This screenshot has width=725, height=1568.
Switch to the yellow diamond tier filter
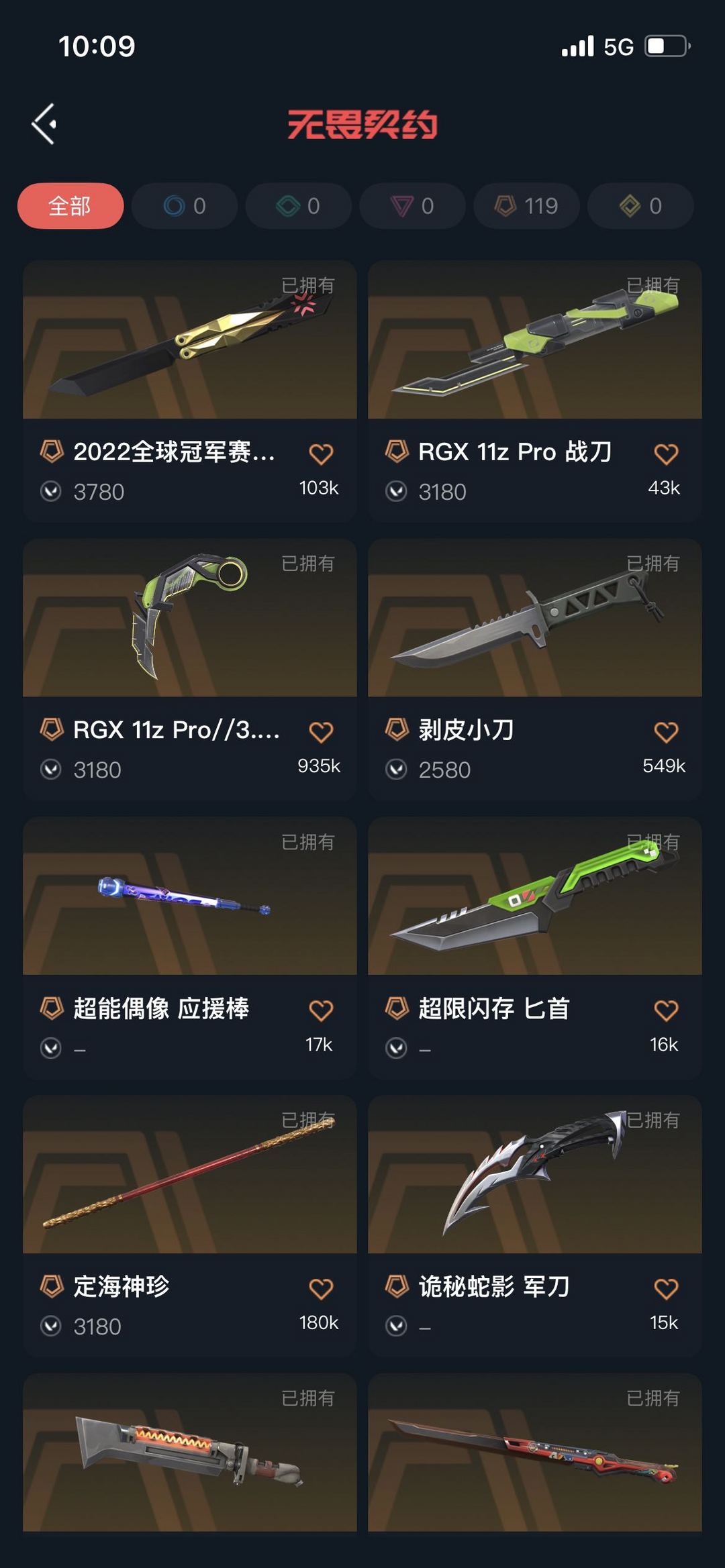[x=640, y=205]
